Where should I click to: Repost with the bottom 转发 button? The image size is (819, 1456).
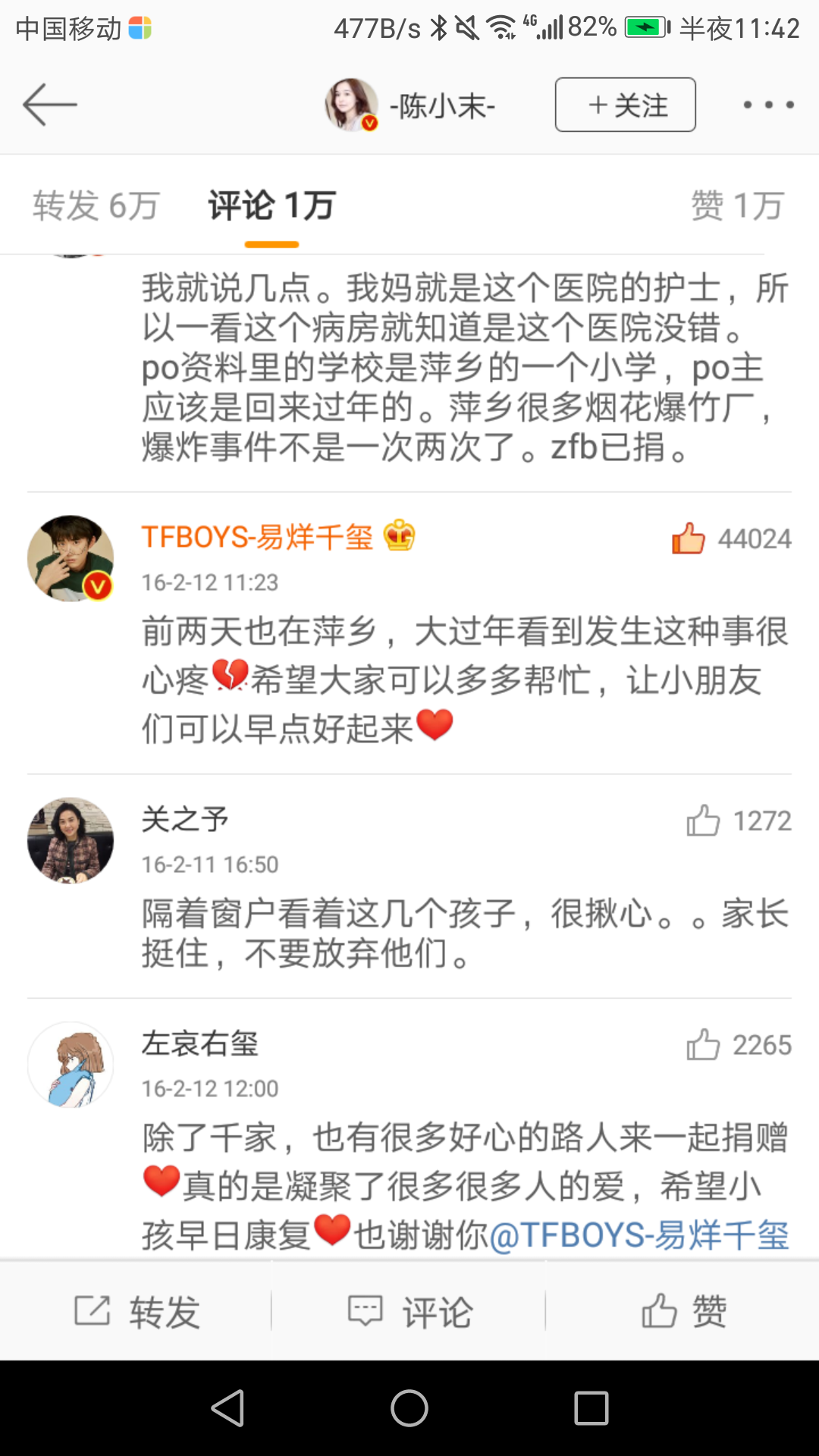tap(136, 1311)
